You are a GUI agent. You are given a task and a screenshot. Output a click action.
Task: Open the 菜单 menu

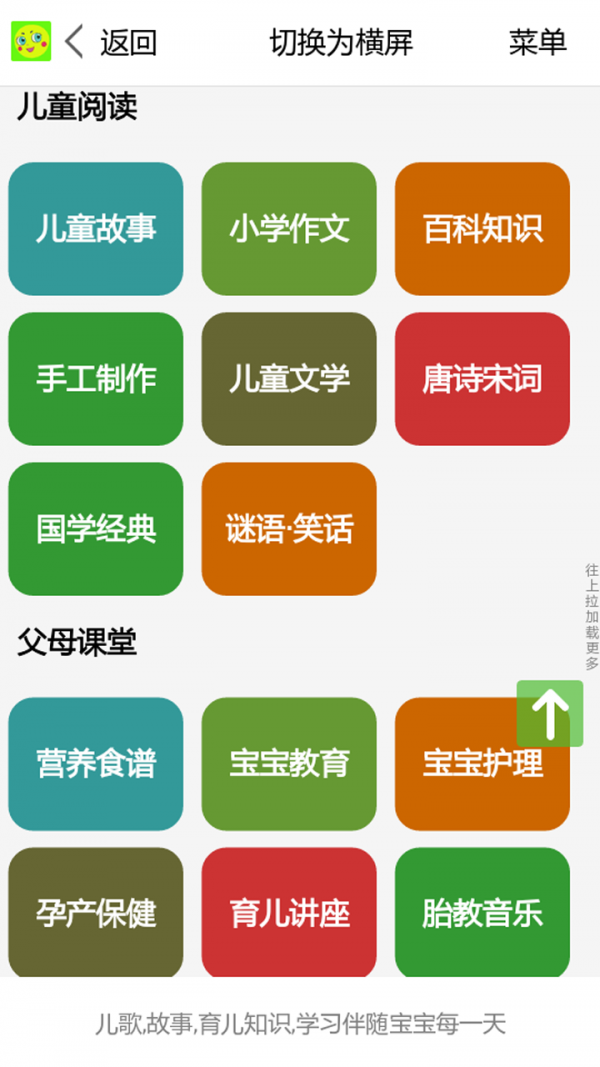tap(537, 42)
